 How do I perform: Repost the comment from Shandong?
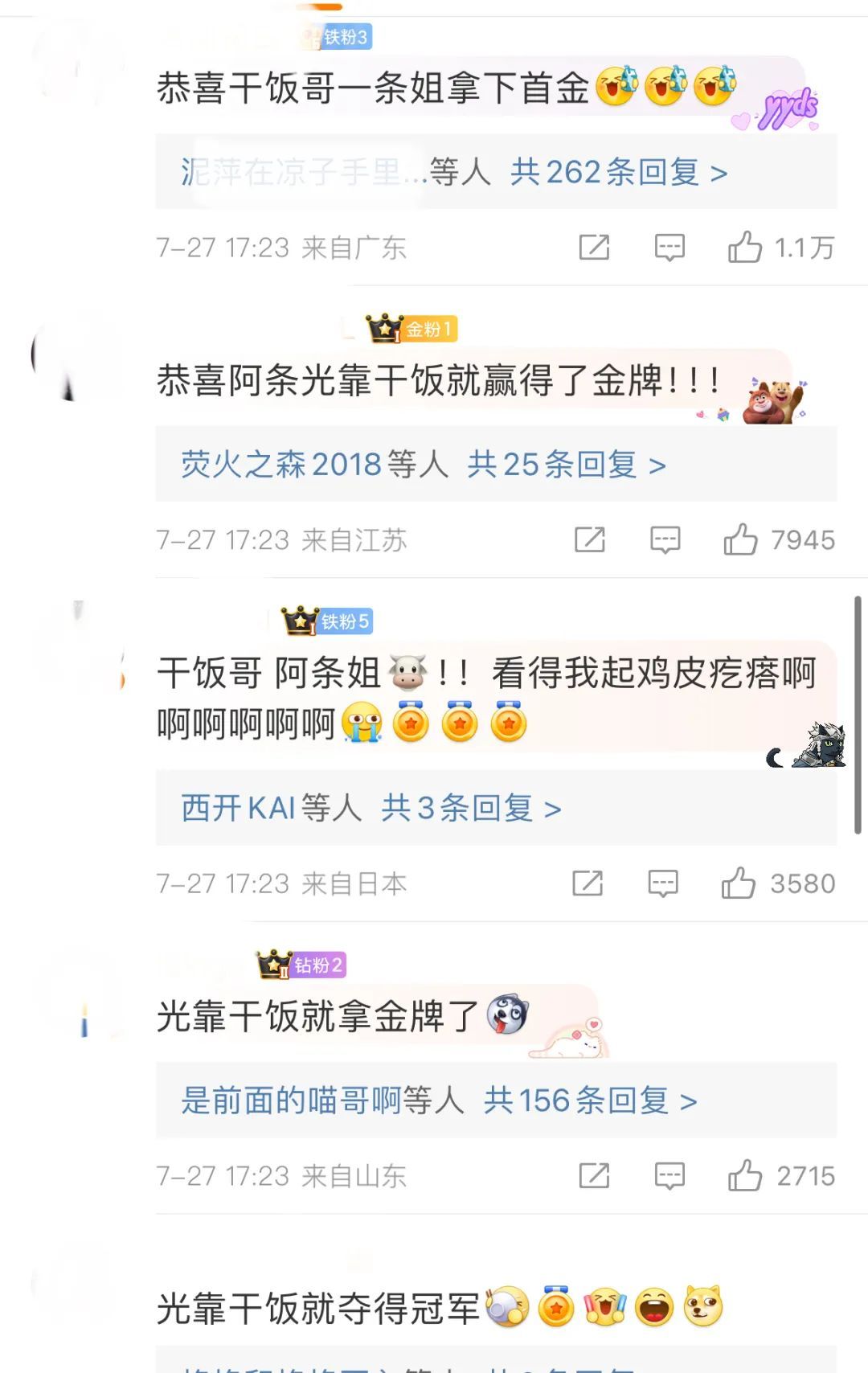pos(594,1176)
